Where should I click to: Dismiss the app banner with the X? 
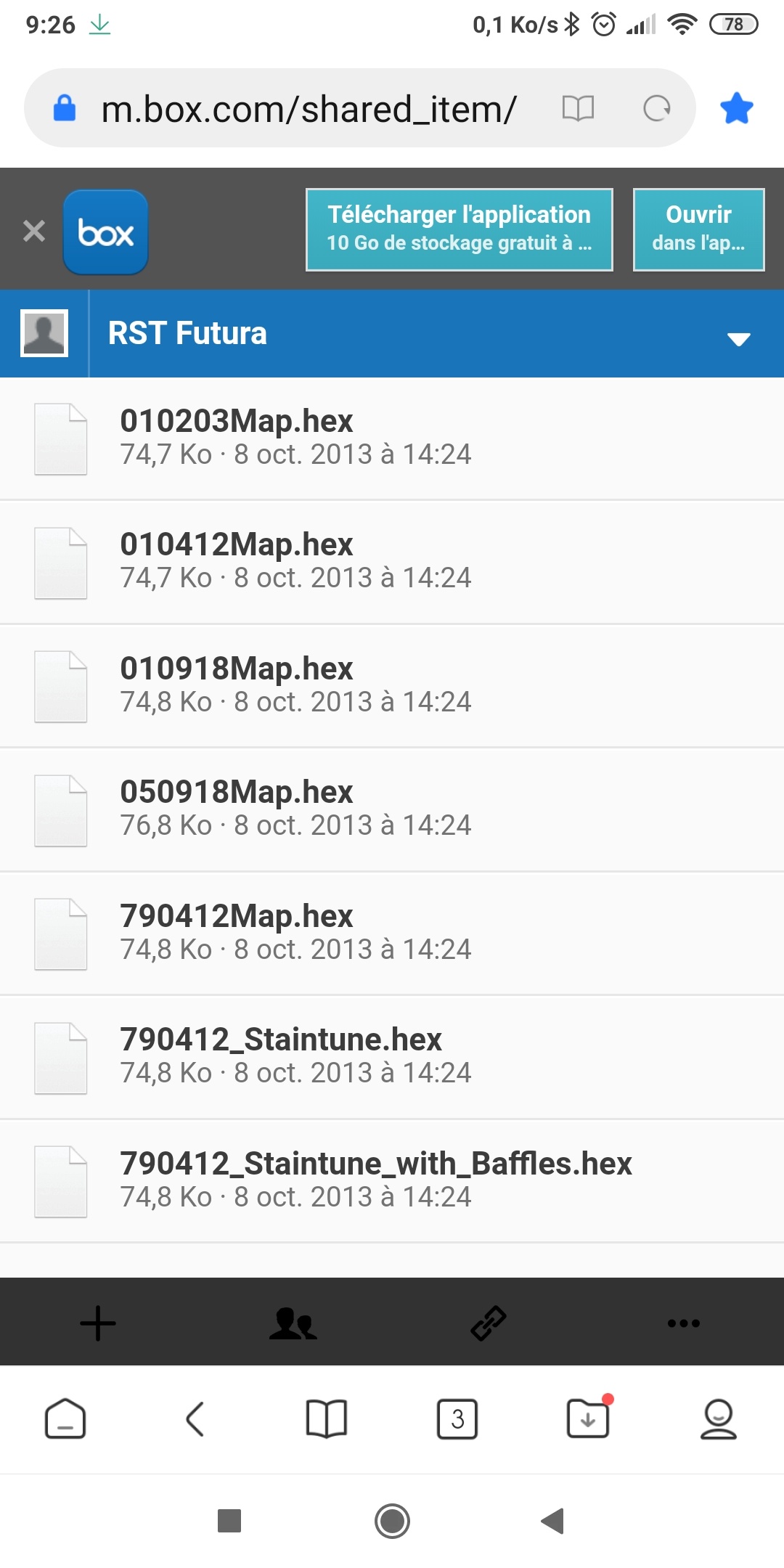click(32, 231)
